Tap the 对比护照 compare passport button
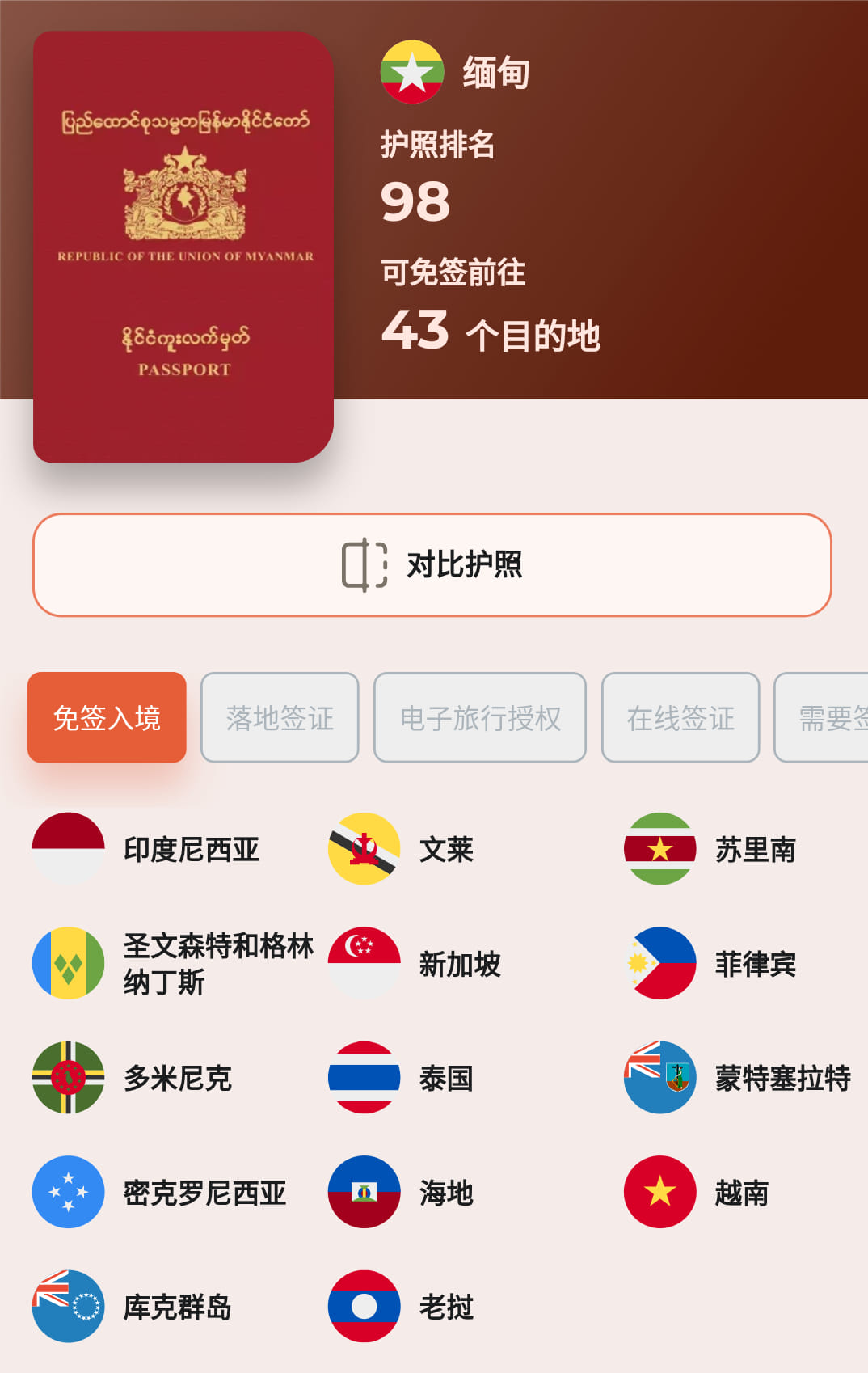 [432, 564]
